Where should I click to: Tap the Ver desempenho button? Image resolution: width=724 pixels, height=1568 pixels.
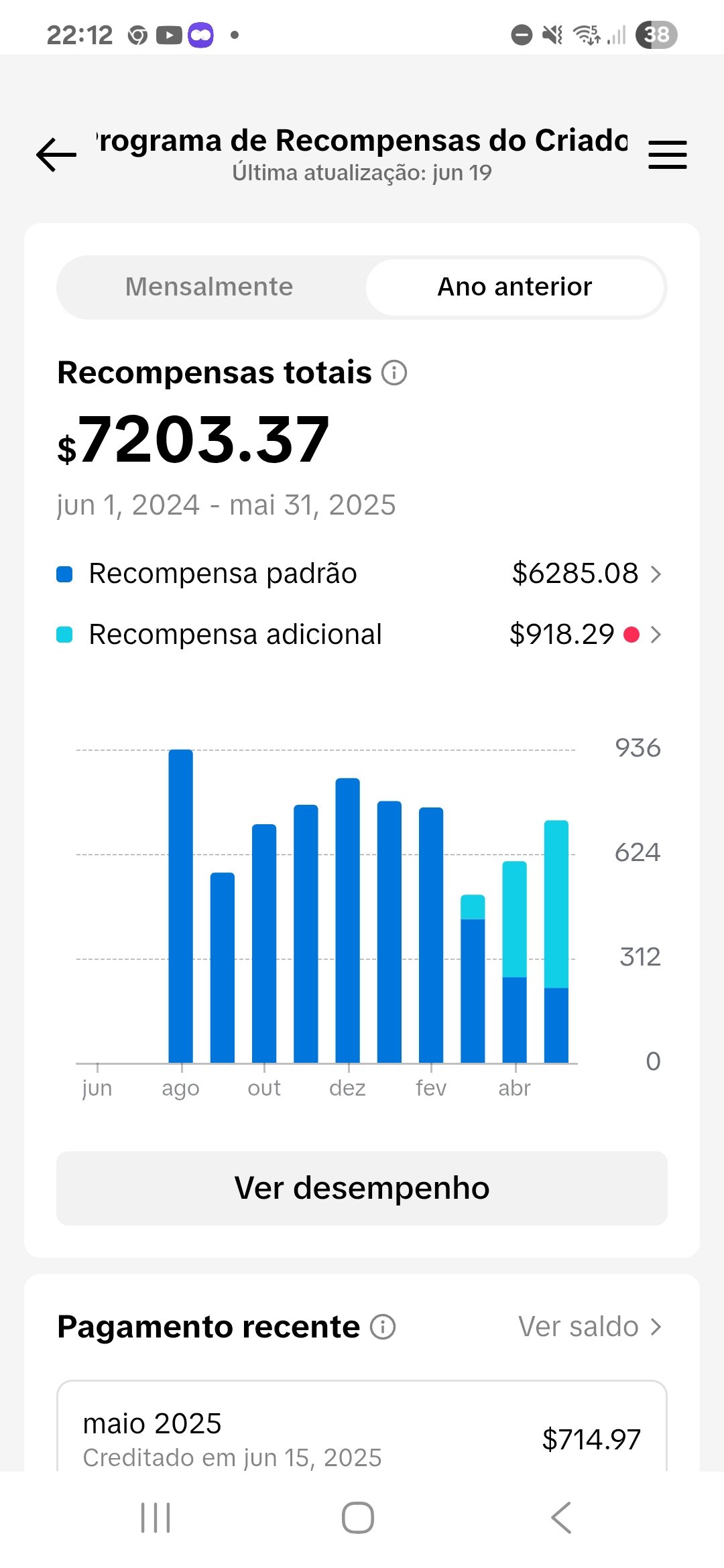tap(362, 1188)
